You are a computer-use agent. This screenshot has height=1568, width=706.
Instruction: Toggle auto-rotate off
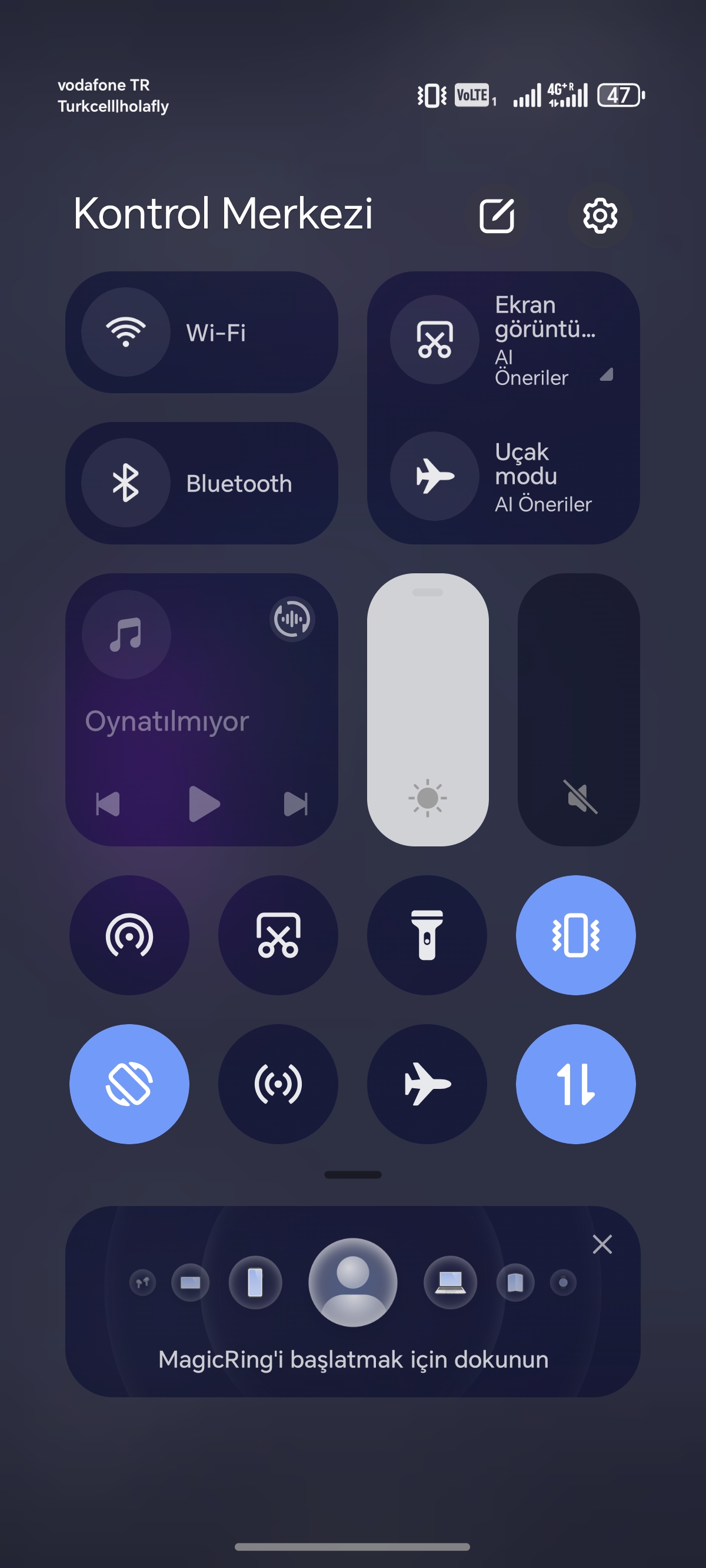click(129, 1084)
